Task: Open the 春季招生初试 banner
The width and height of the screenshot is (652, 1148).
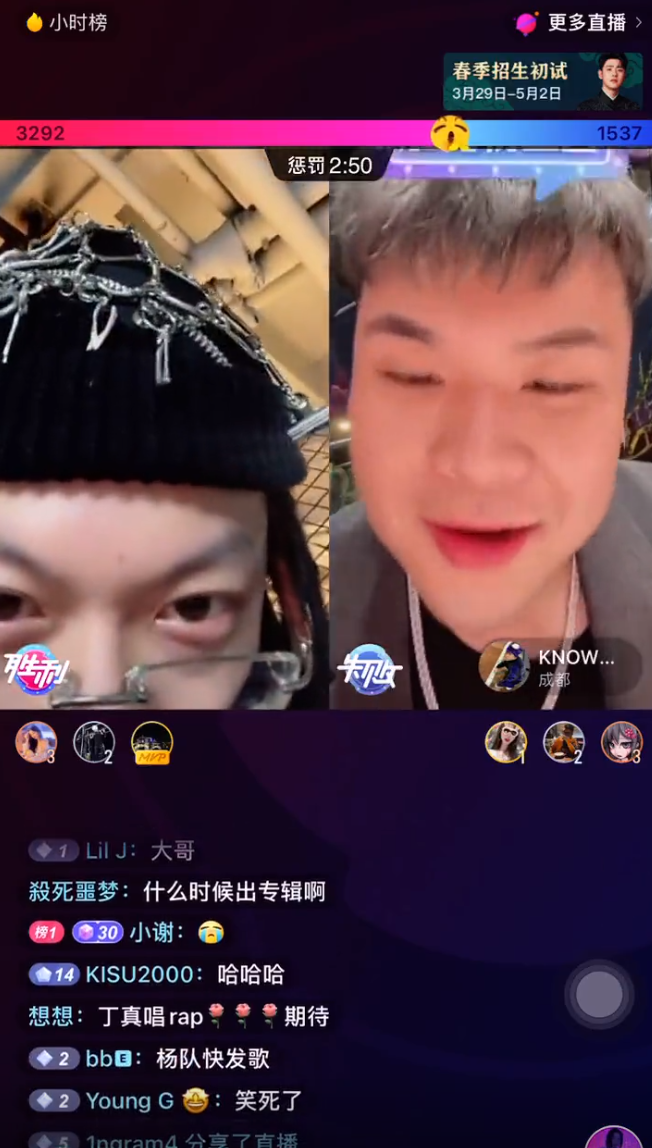Action: (543, 82)
